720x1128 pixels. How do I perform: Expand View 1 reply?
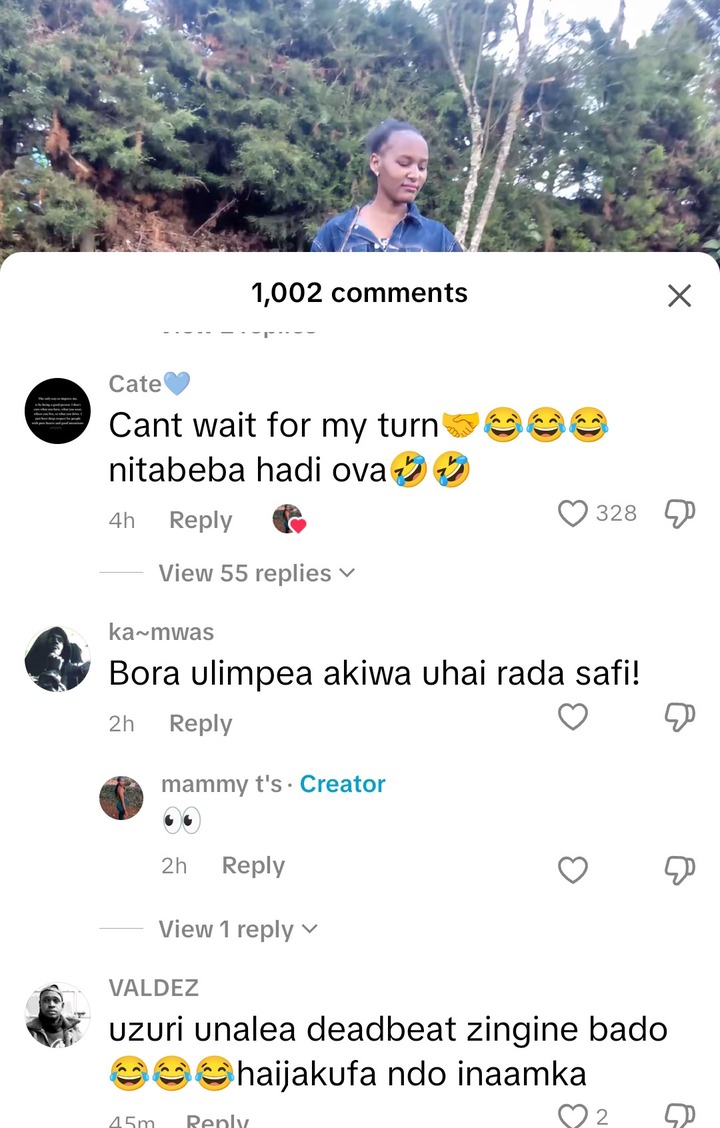tap(238, 929)
